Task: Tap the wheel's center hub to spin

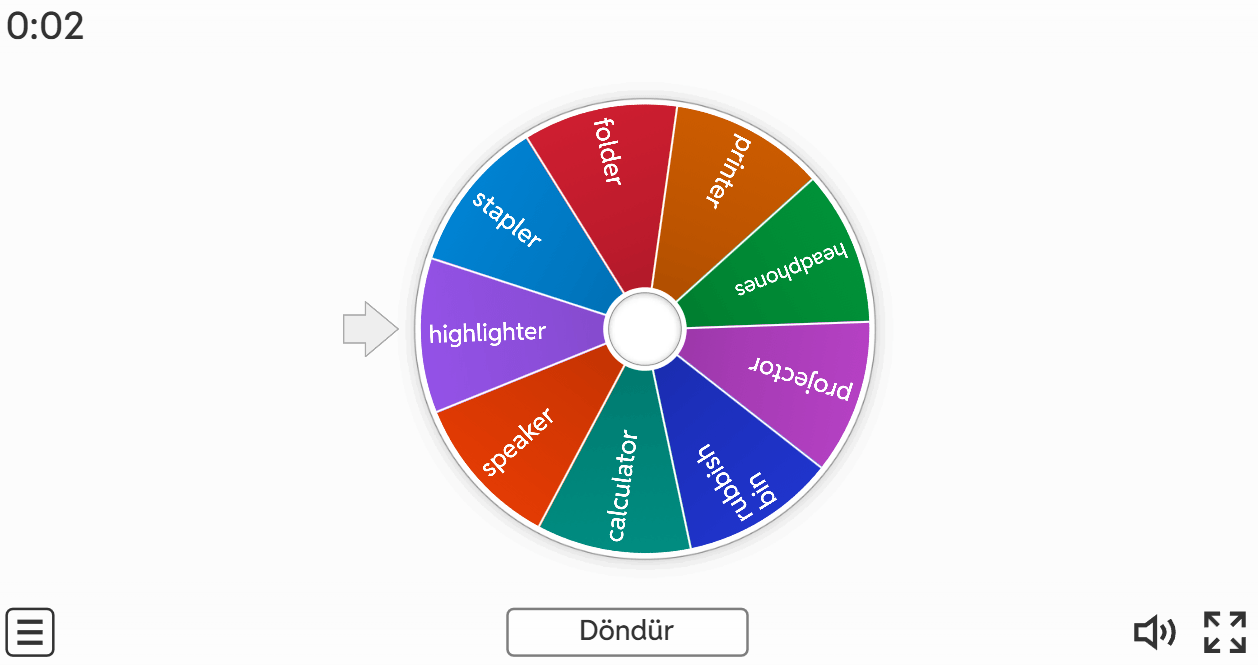Action: point(645,329)
